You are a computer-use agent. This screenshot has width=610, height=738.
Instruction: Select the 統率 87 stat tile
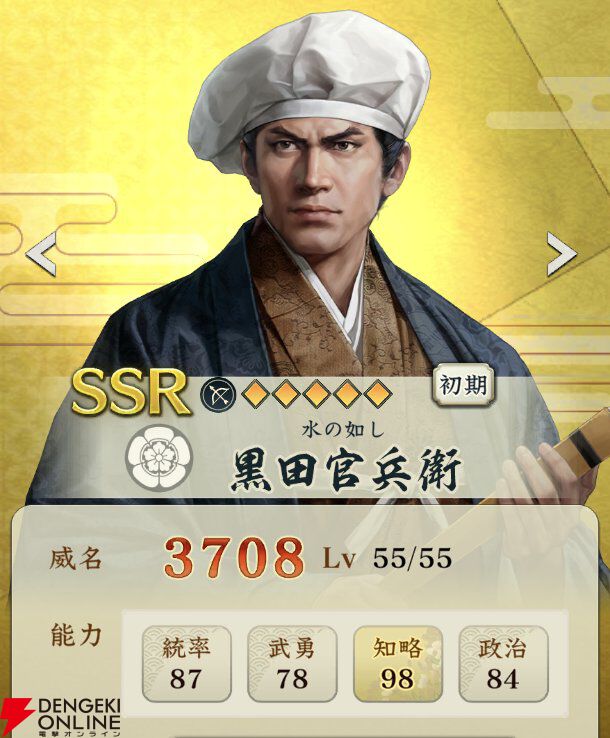point(186,663)
